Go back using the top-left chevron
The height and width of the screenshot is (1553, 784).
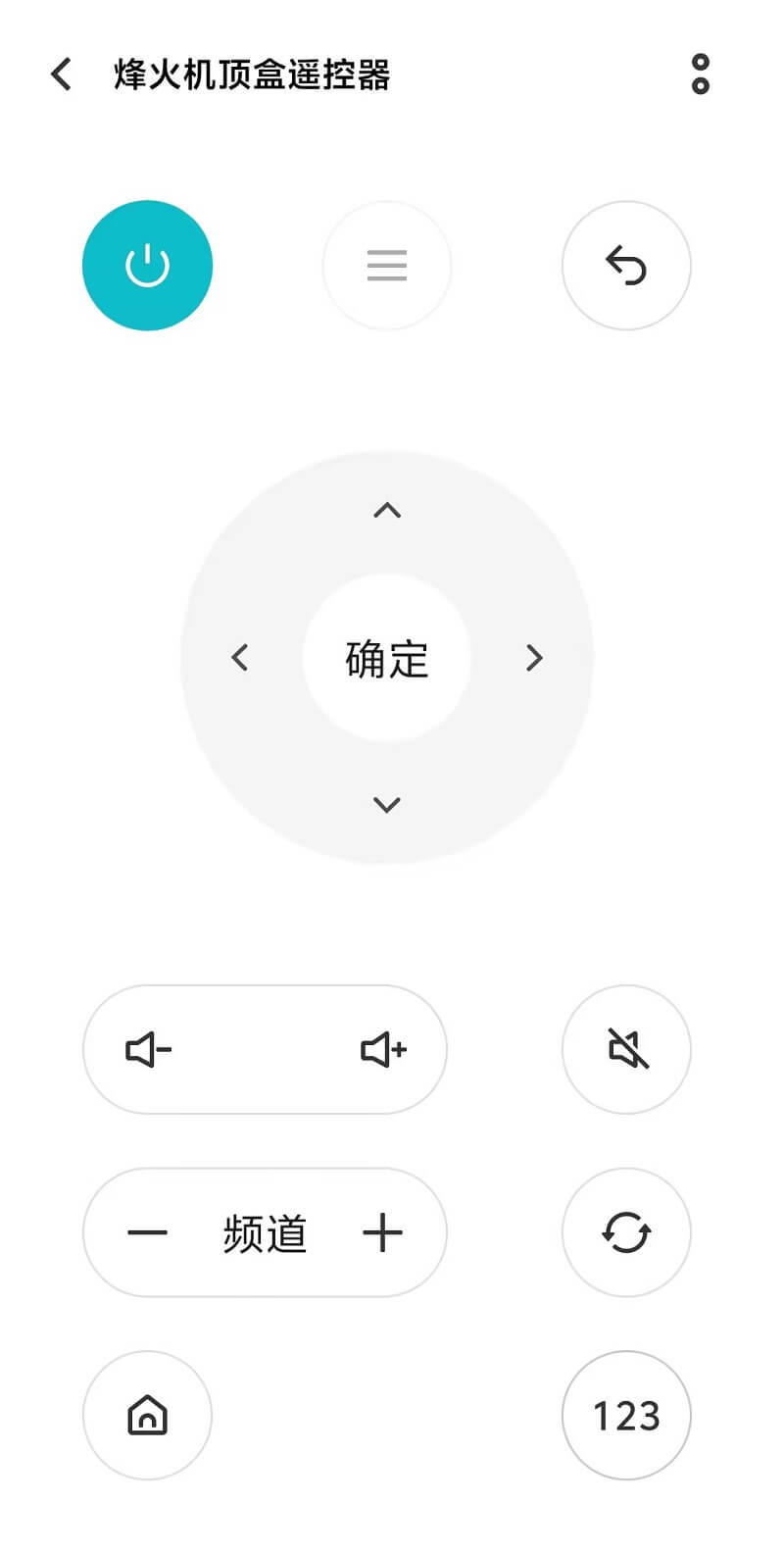click(x=60, y=74)
